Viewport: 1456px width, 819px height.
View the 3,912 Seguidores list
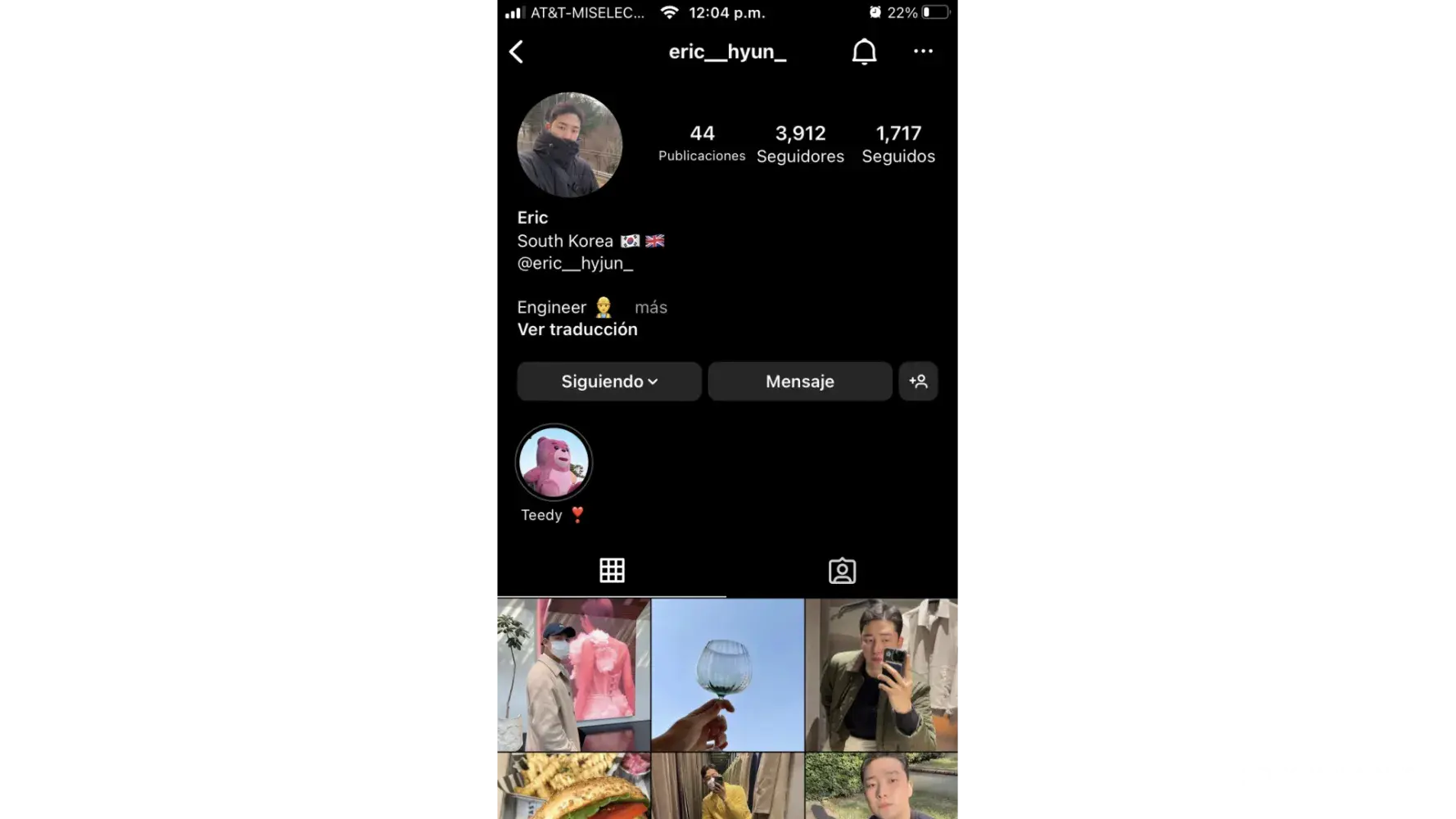tap(800, 143)
